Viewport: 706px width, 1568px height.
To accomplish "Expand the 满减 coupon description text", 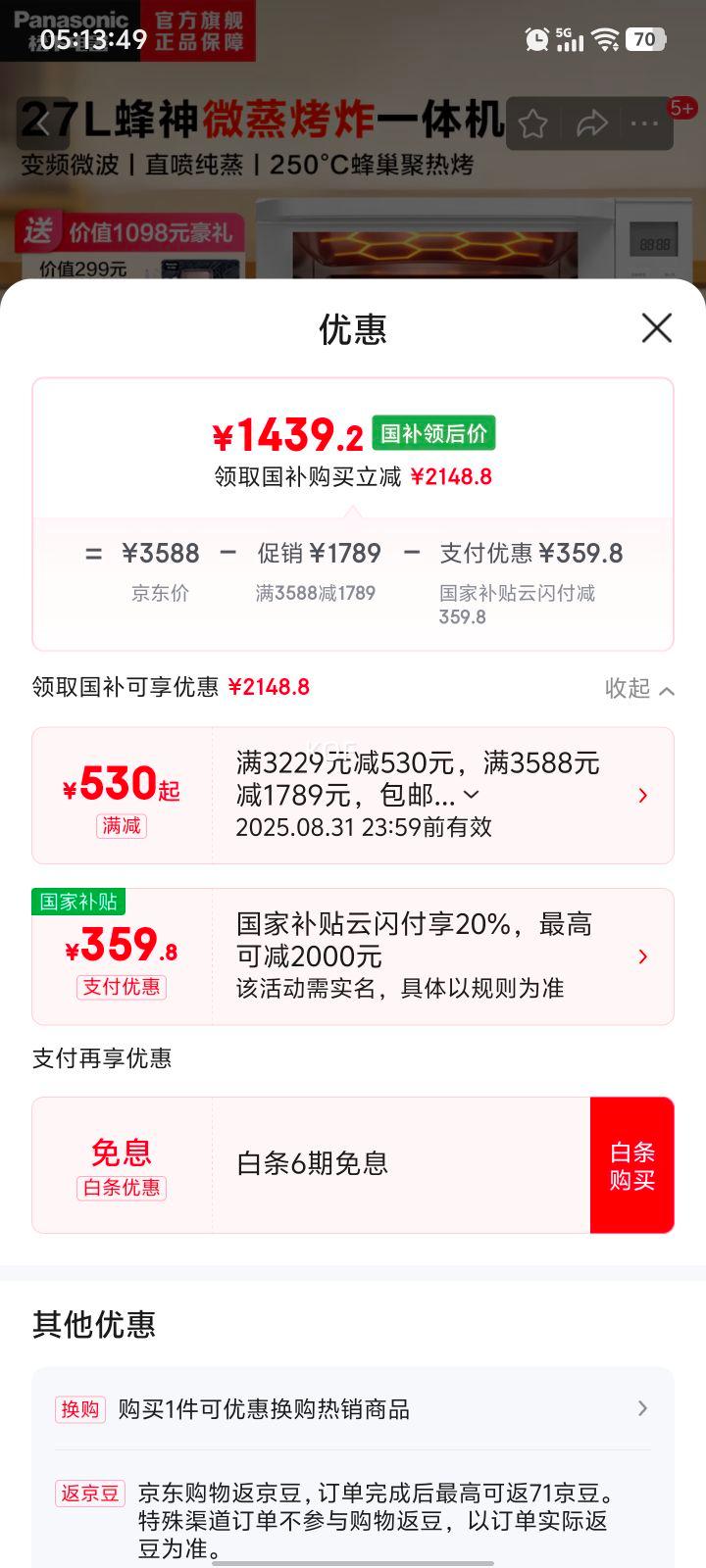I will pos(472,795).
